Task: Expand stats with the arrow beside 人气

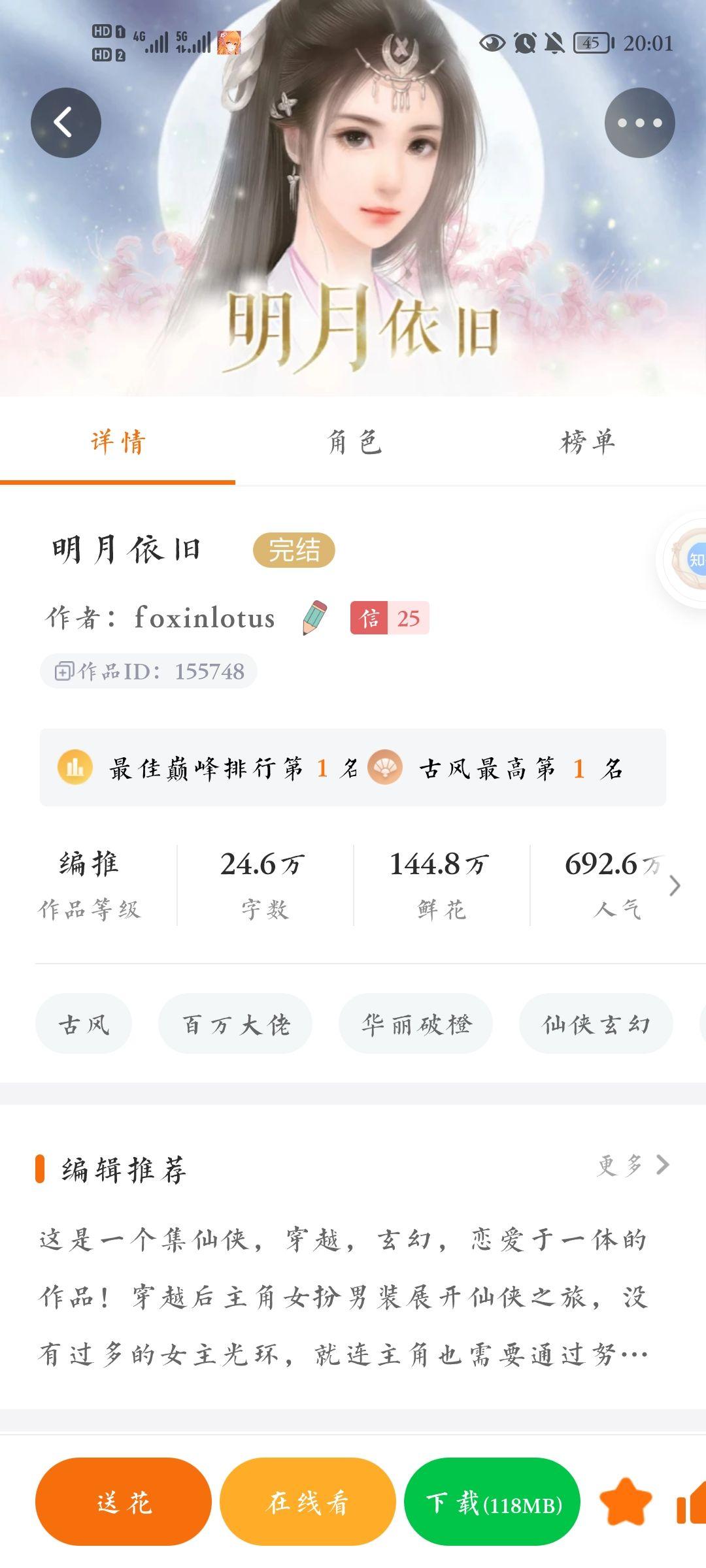Action: [x=675, y=886]
